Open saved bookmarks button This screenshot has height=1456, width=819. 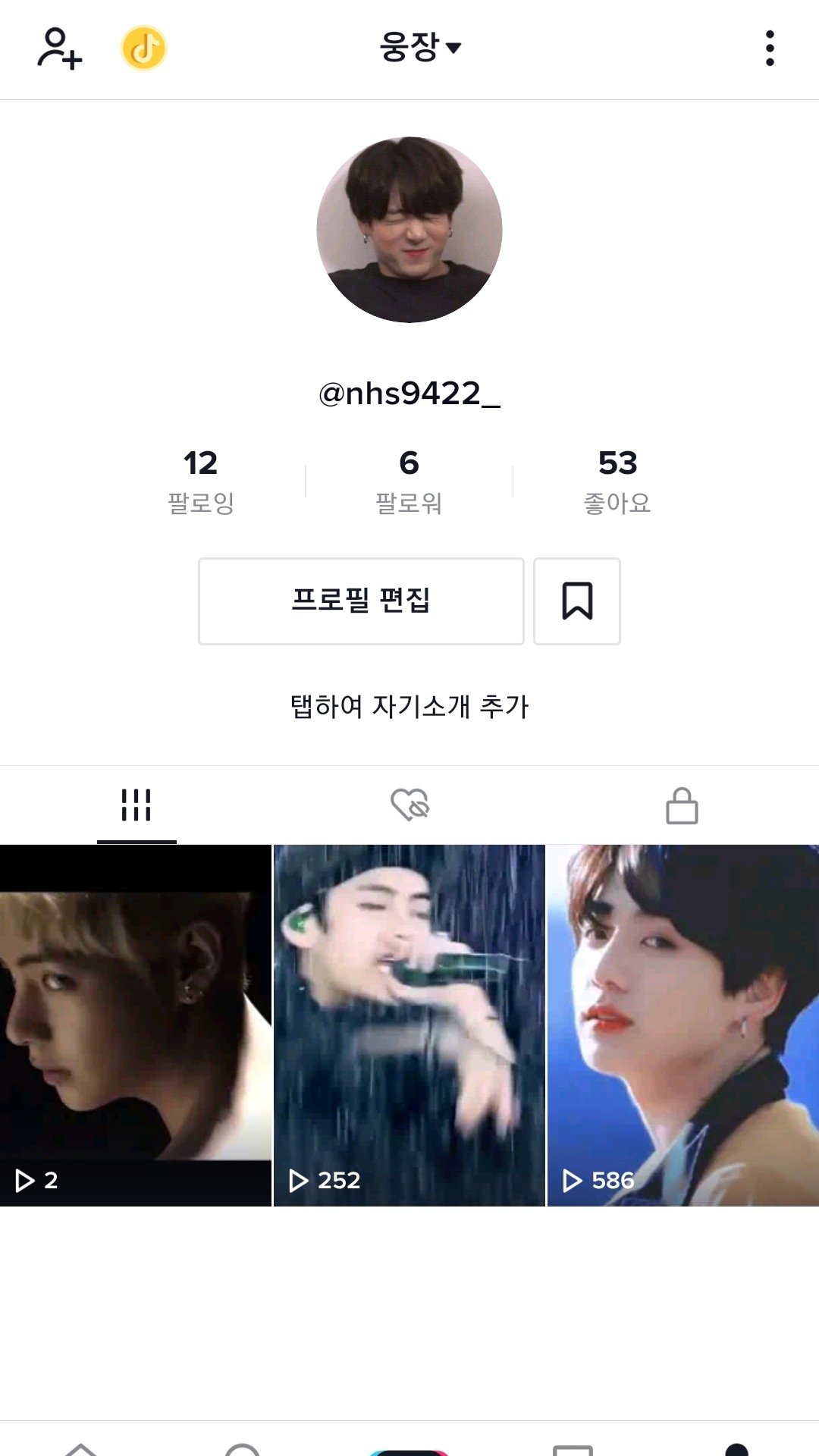tap(577, 601)
